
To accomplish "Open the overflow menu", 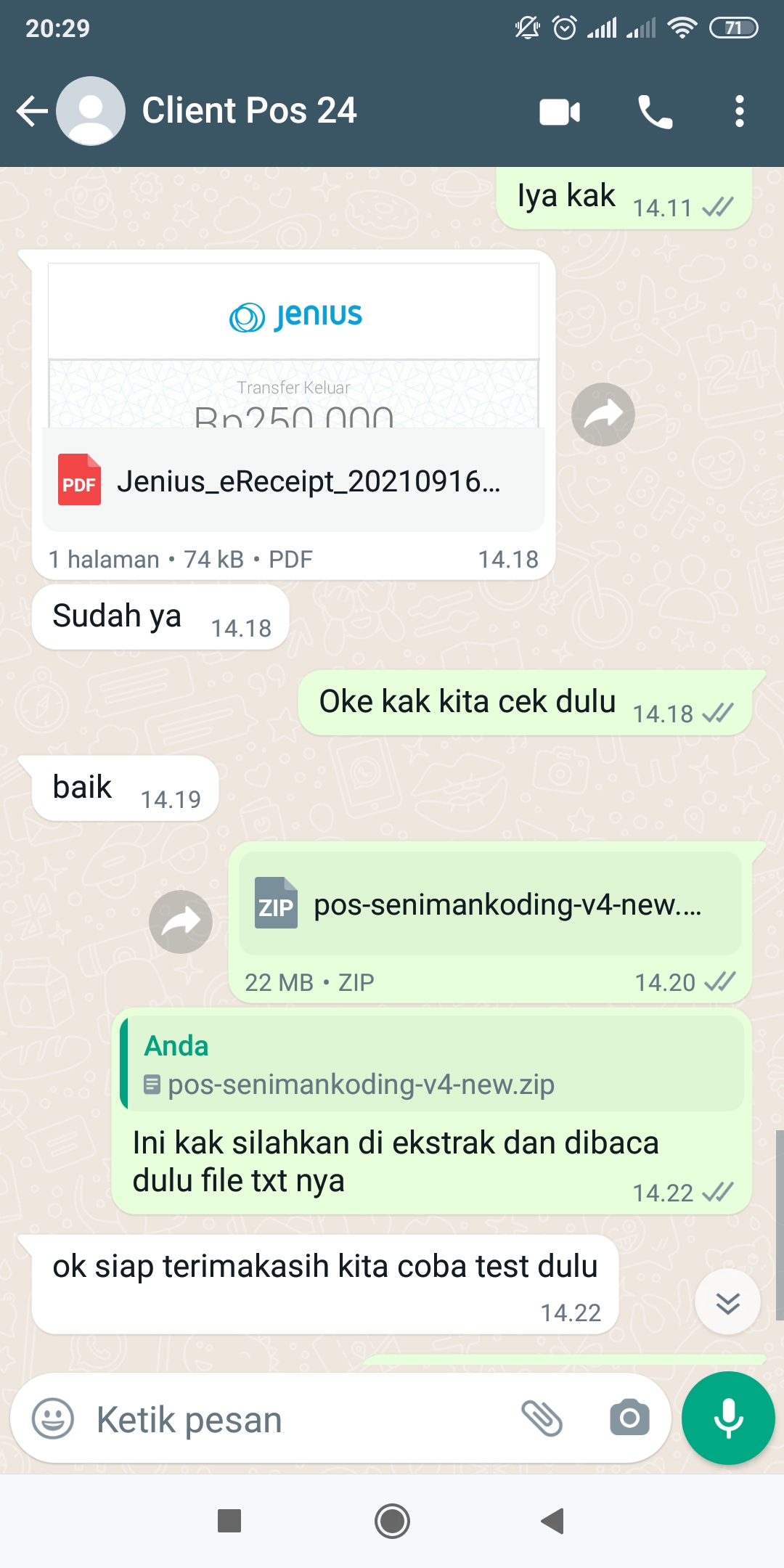I will (x=739, y=112).
